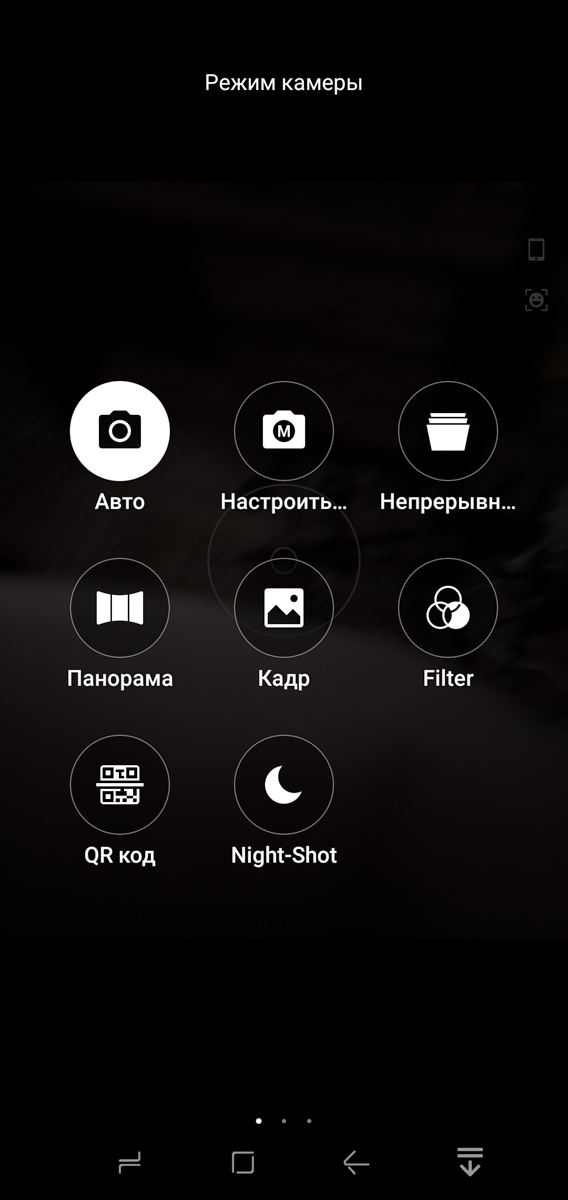Go back with the navigation arrow
The height and width of the screenshot is (1200, 568).
[x=356, y=1162]
